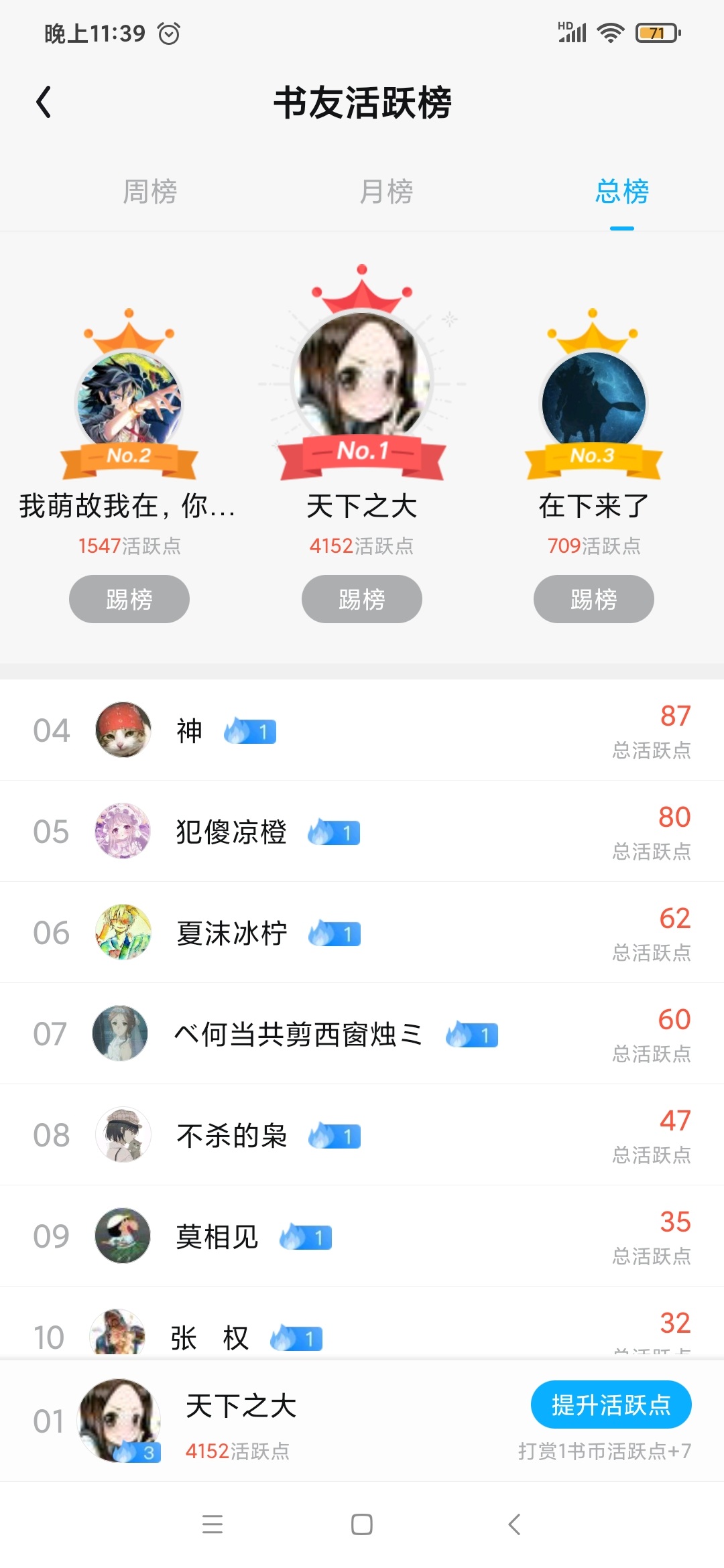
Task: Open rank 08 user 不杀的枭
Action: click(231, 1135)
